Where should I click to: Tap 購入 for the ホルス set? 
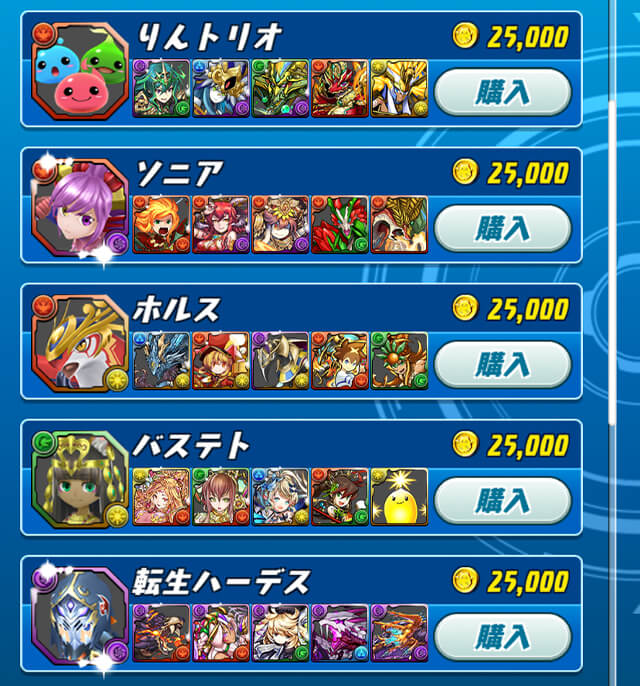pos(502,363)
